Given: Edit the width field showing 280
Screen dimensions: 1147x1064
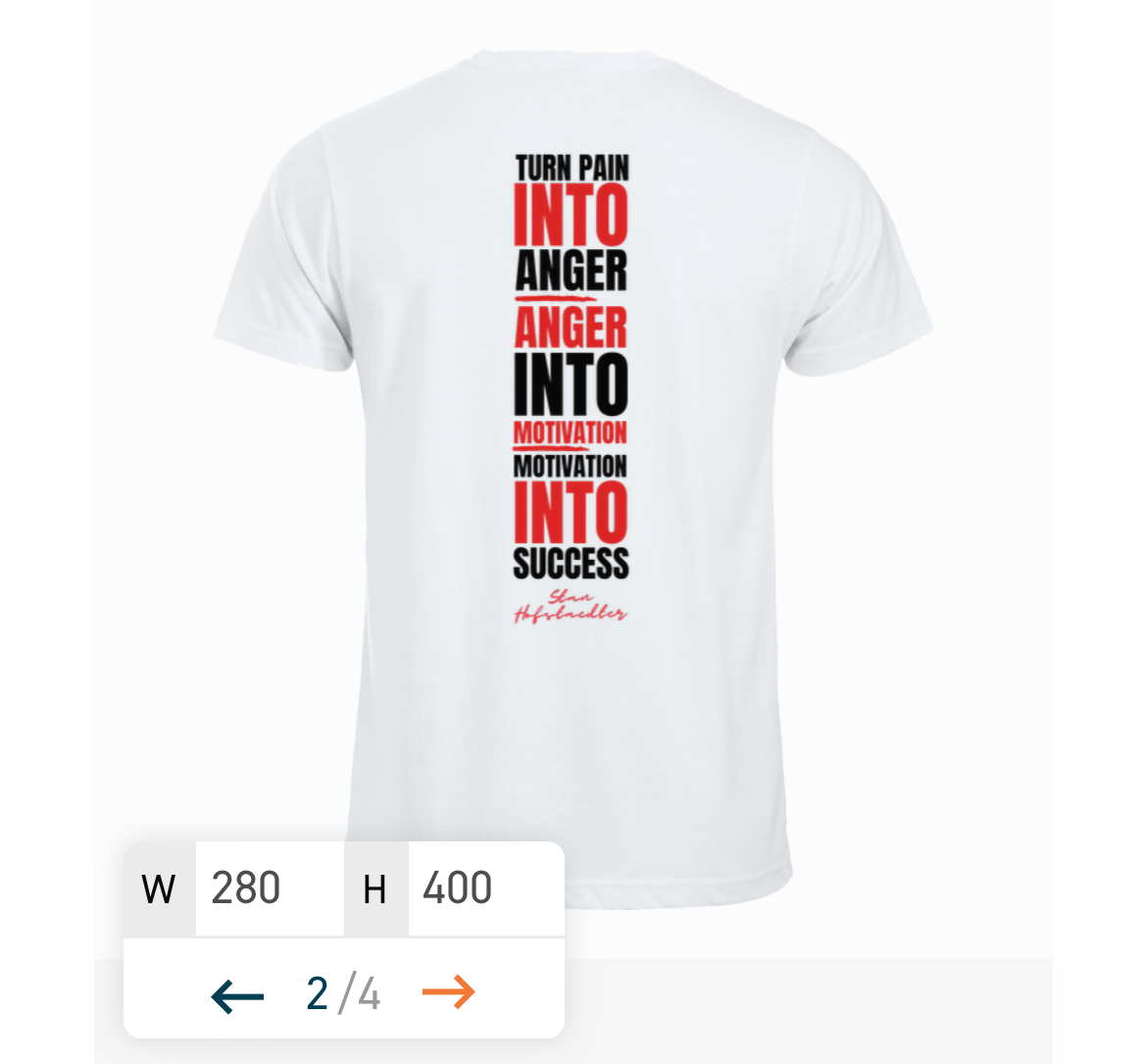Looking at the screenshot, I should click(268, 888).
